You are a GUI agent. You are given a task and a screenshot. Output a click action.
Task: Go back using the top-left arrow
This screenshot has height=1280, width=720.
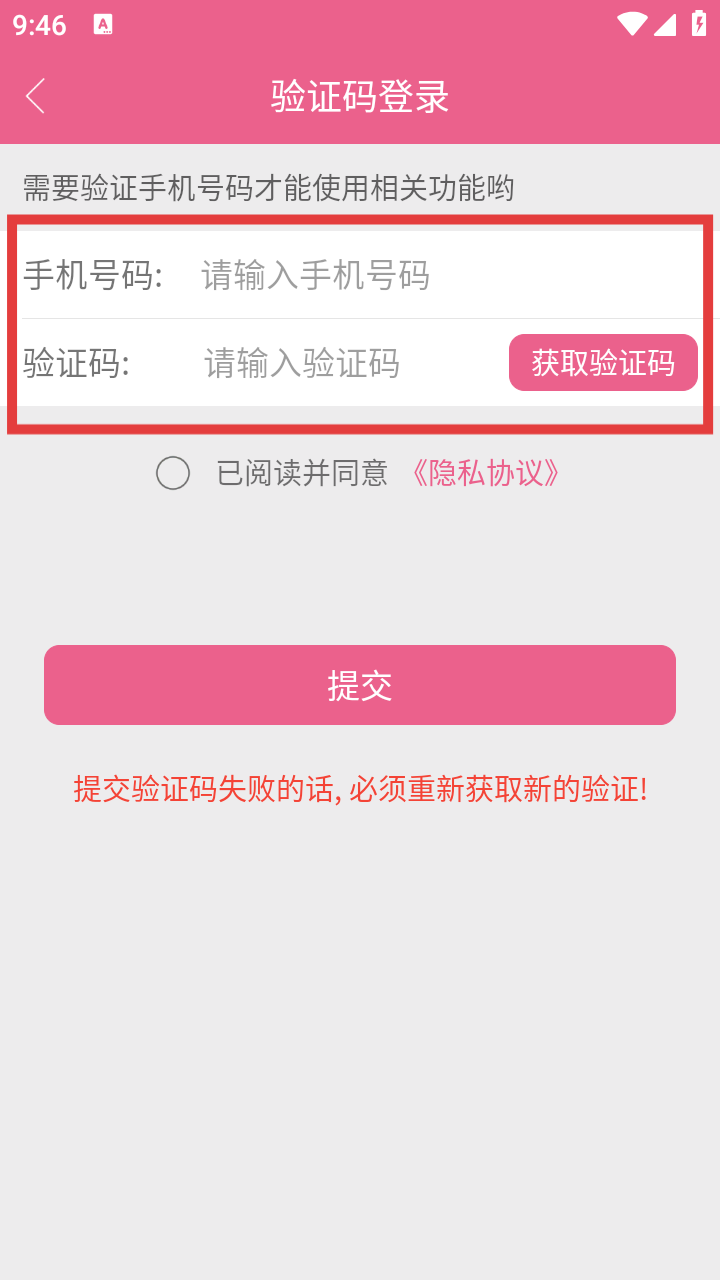[x=36, y=97]
